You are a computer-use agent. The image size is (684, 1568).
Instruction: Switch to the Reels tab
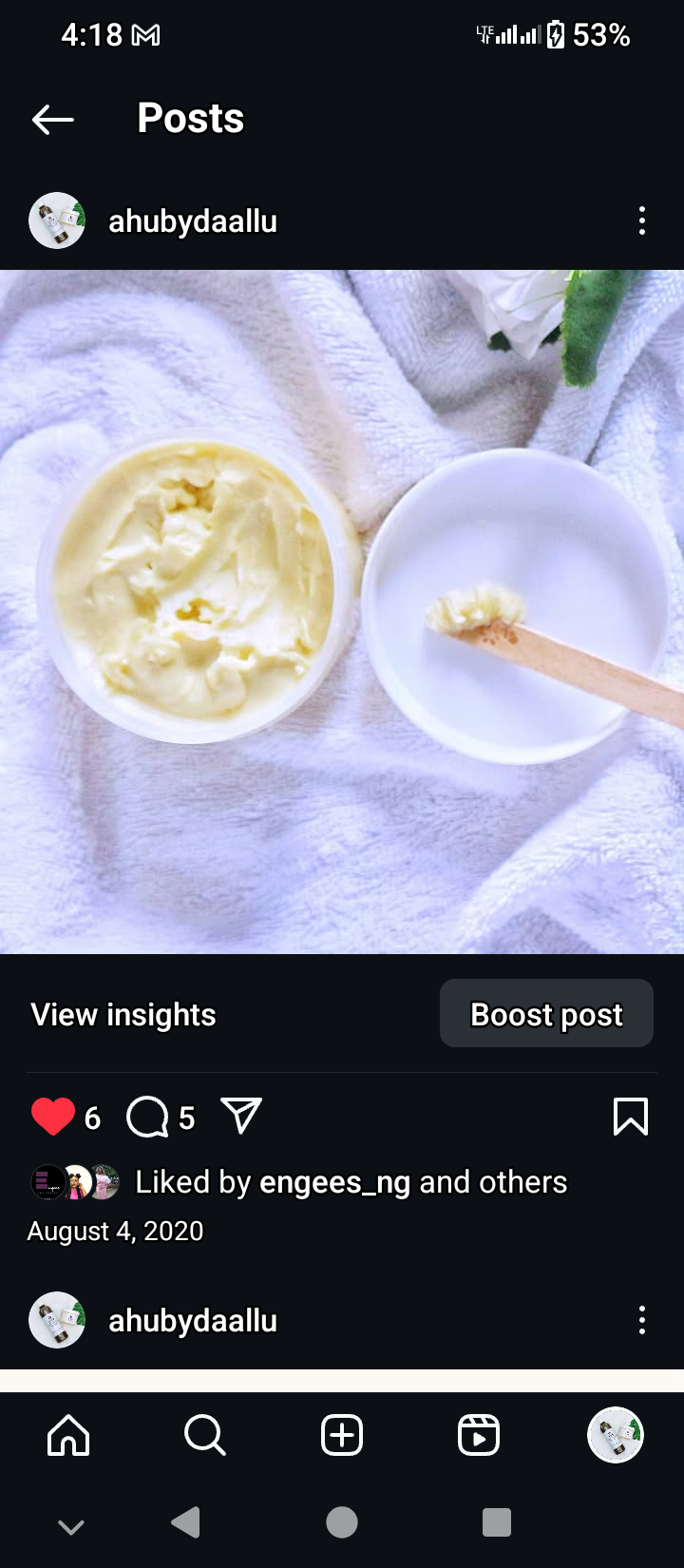(x=479, y=1435)
